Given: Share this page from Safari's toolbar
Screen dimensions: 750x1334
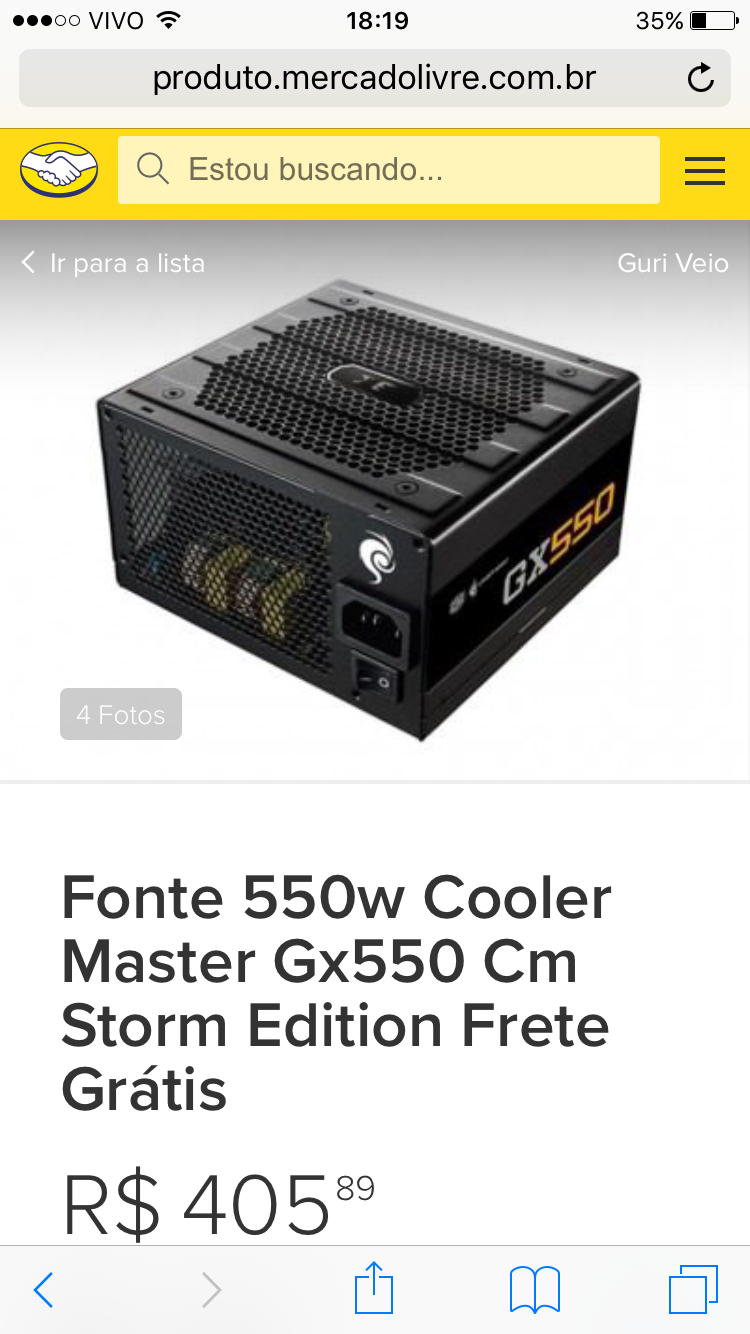Looking at the screenshot, I should pos(375,1287).
